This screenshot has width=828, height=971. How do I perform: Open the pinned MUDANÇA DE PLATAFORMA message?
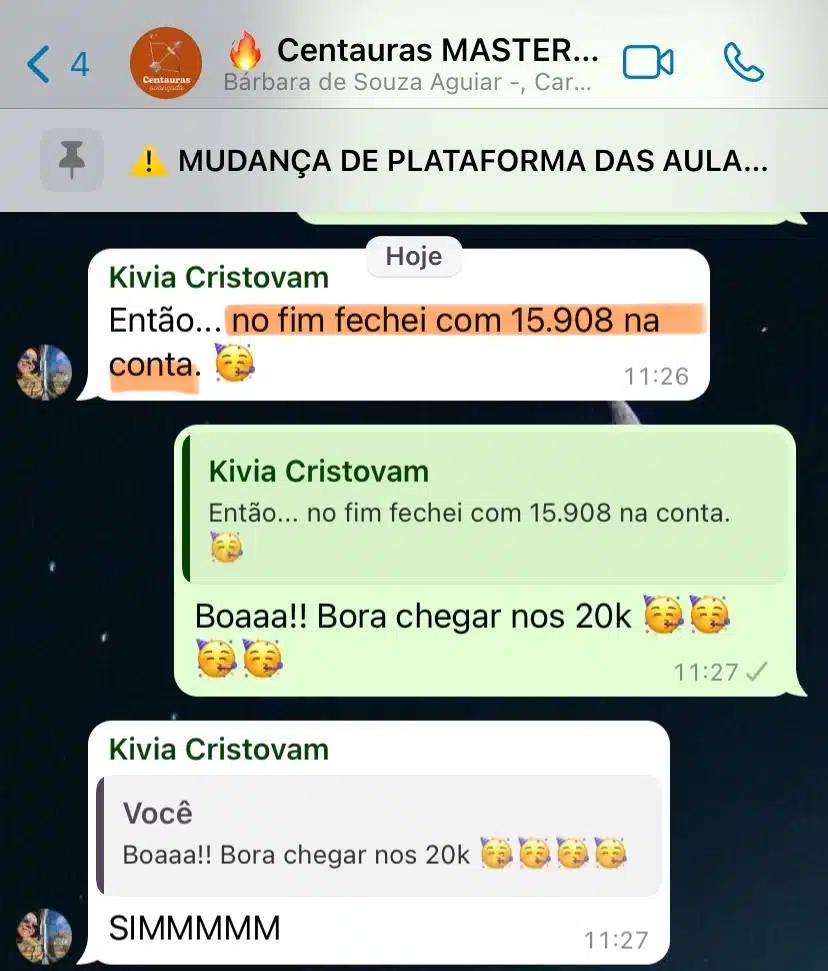click(448, 160)
